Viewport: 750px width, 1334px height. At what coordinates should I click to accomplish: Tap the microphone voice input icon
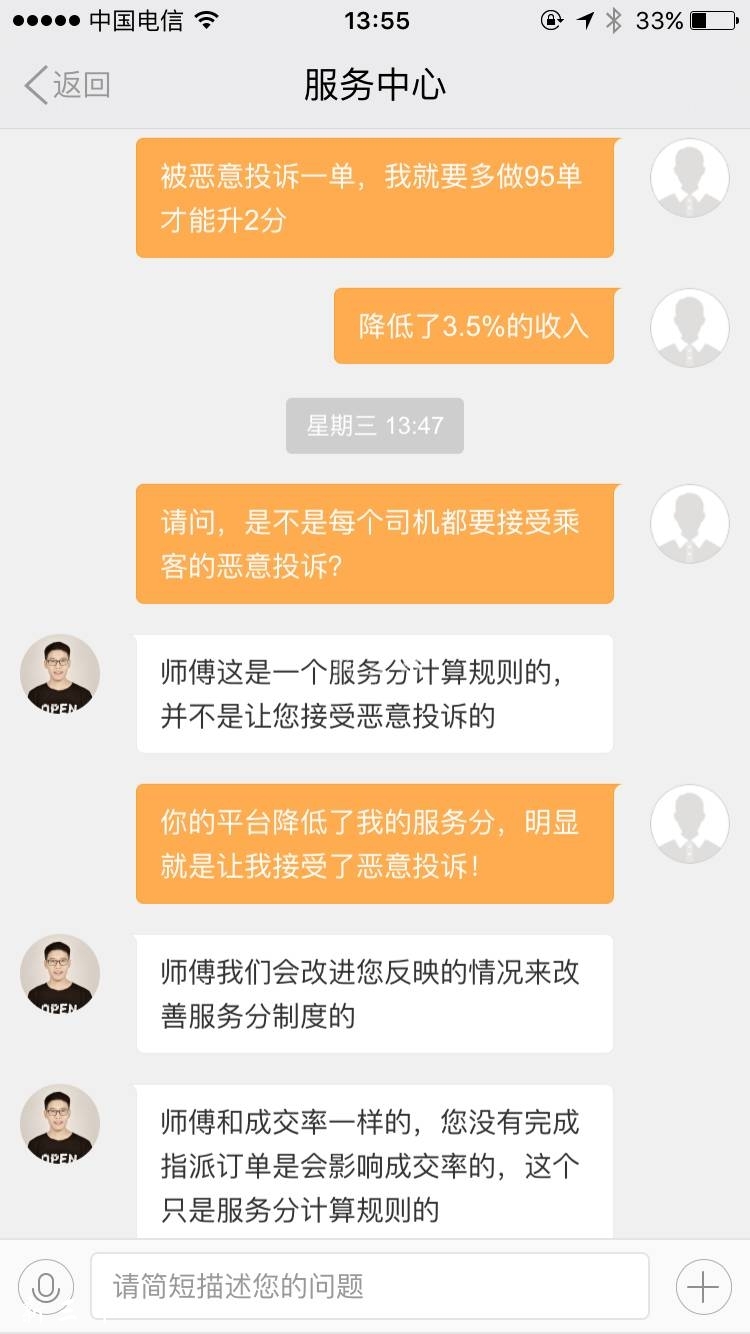coord(45,1286)
